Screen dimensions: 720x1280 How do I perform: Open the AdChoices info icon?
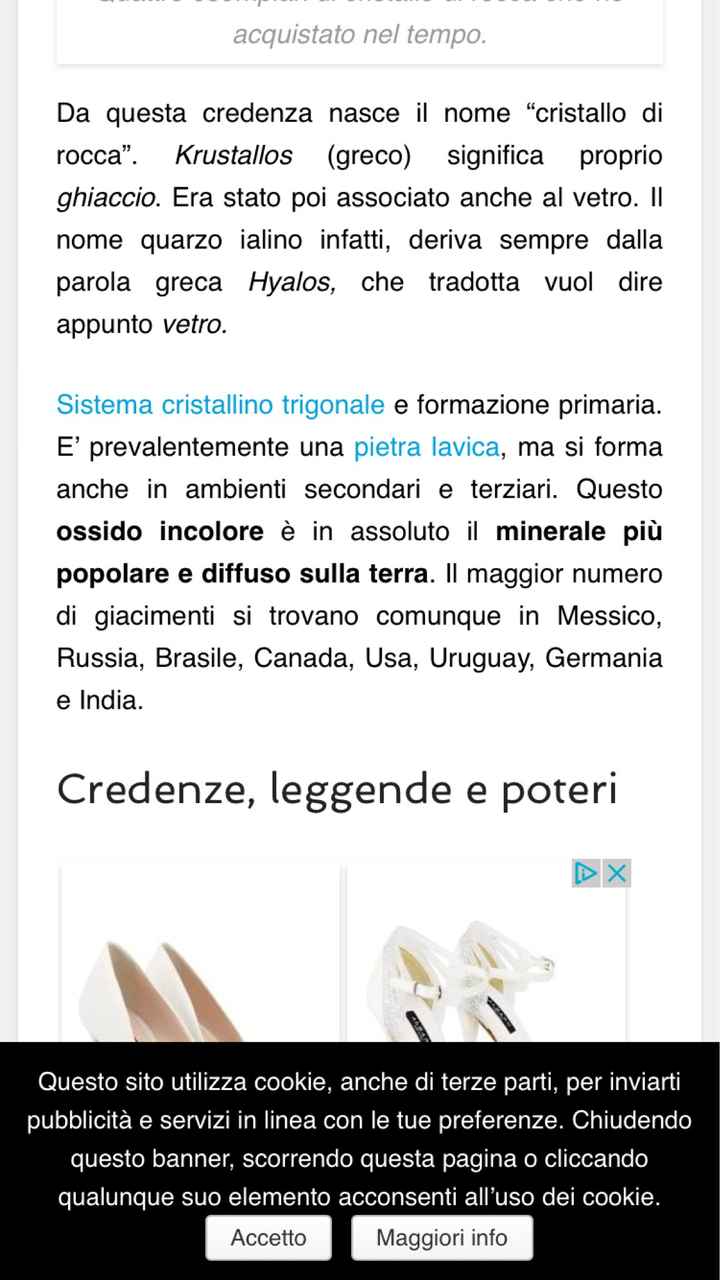coord(587,873)
